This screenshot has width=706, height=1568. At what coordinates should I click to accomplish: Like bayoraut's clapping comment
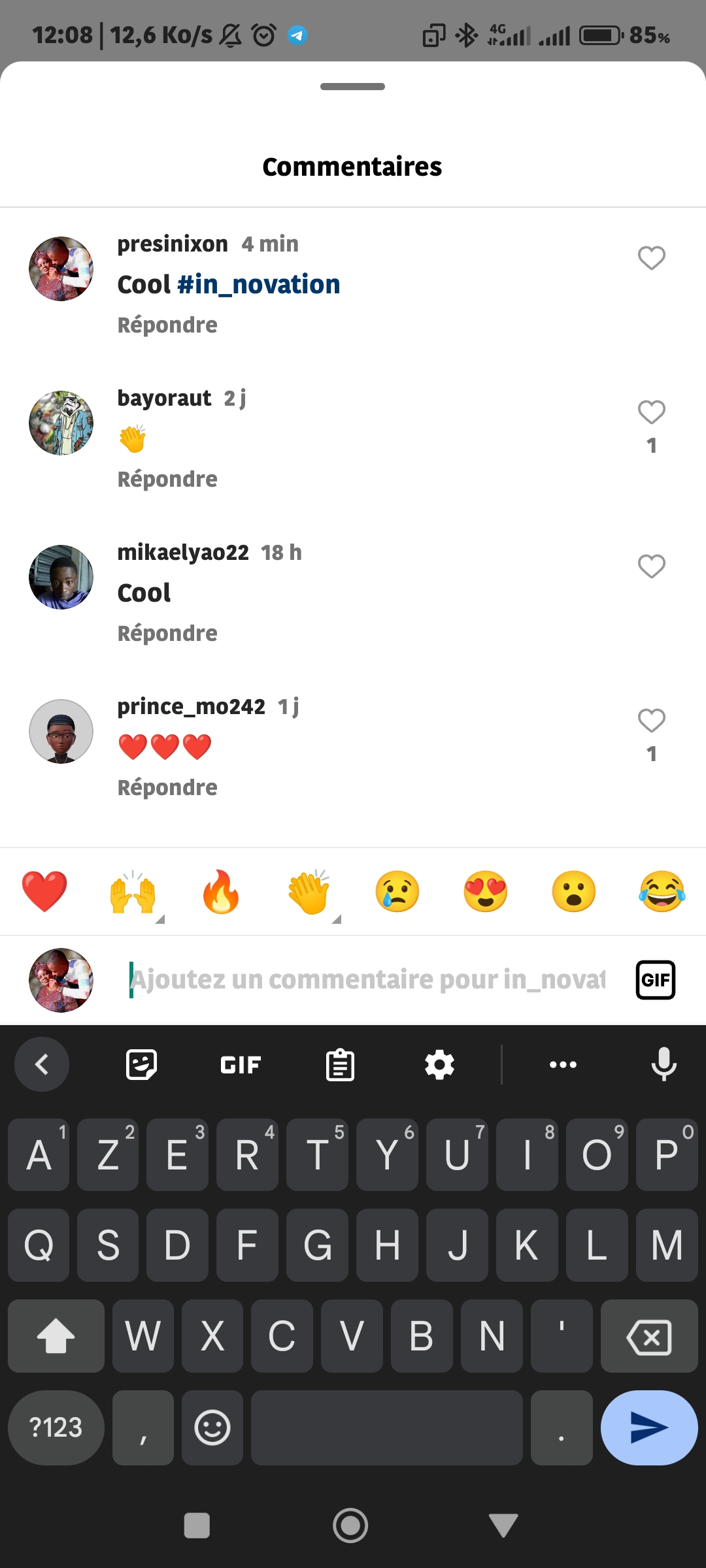pyautogui.click(x=651, y=412)
